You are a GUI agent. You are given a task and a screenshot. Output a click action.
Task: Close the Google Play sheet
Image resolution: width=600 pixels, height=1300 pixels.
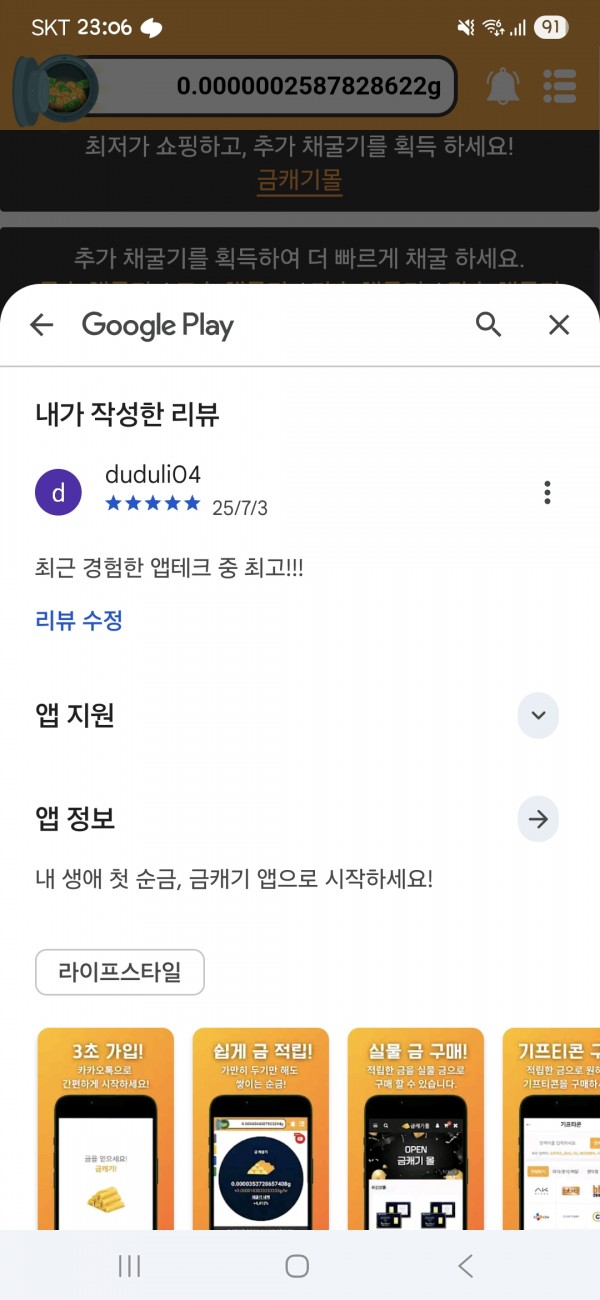[559, 324]
